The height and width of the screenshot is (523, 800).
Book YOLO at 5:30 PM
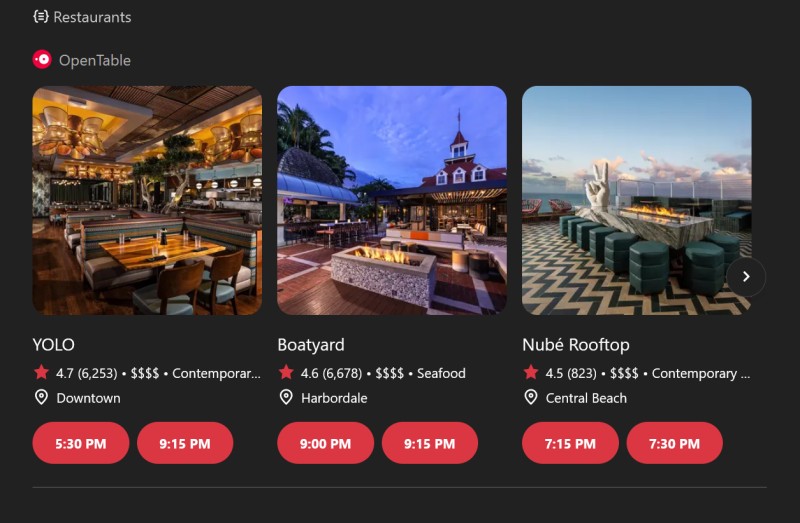click(x=81, y=443)
